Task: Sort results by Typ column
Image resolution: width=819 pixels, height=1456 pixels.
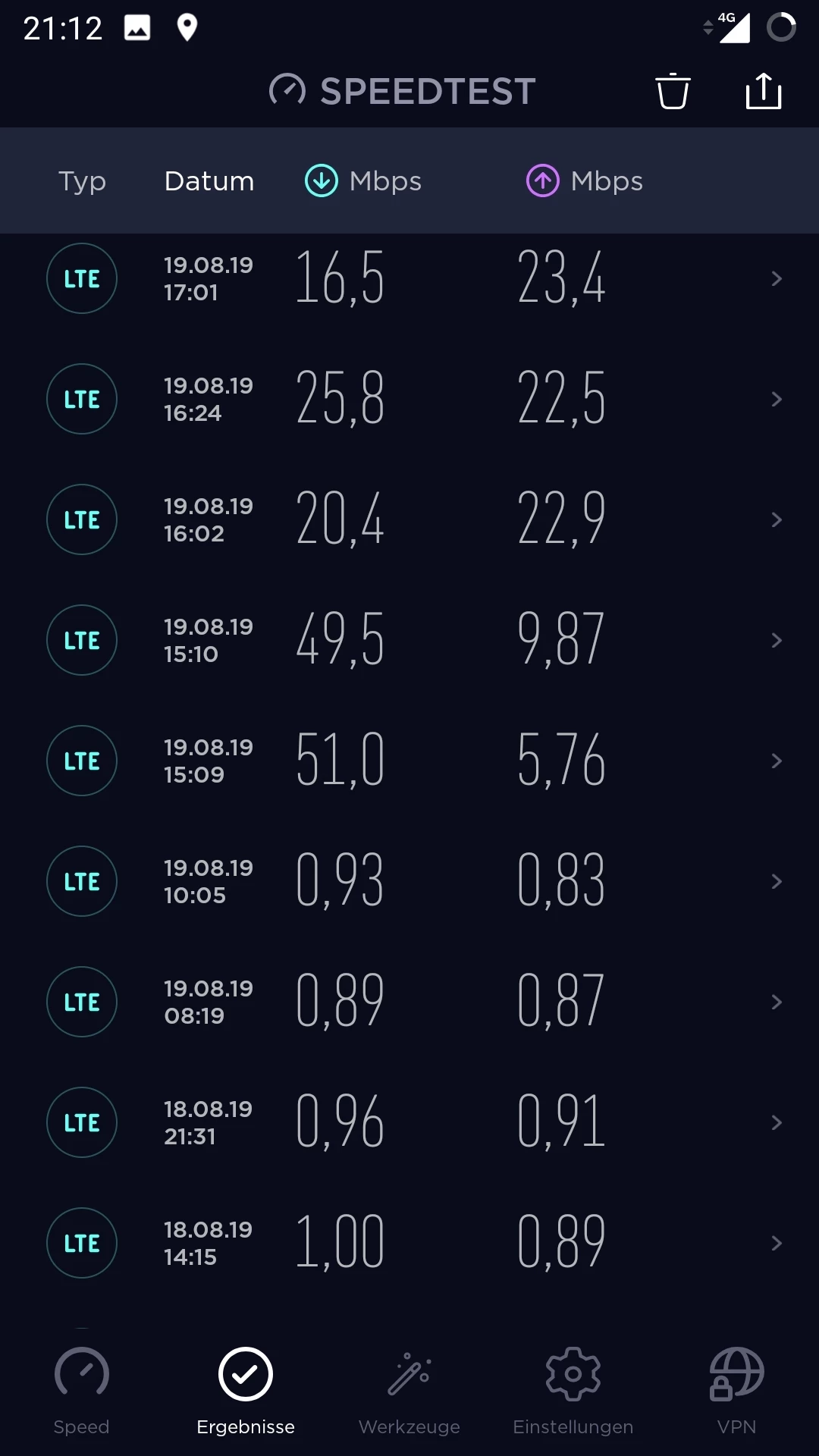Action: point(82,181)
